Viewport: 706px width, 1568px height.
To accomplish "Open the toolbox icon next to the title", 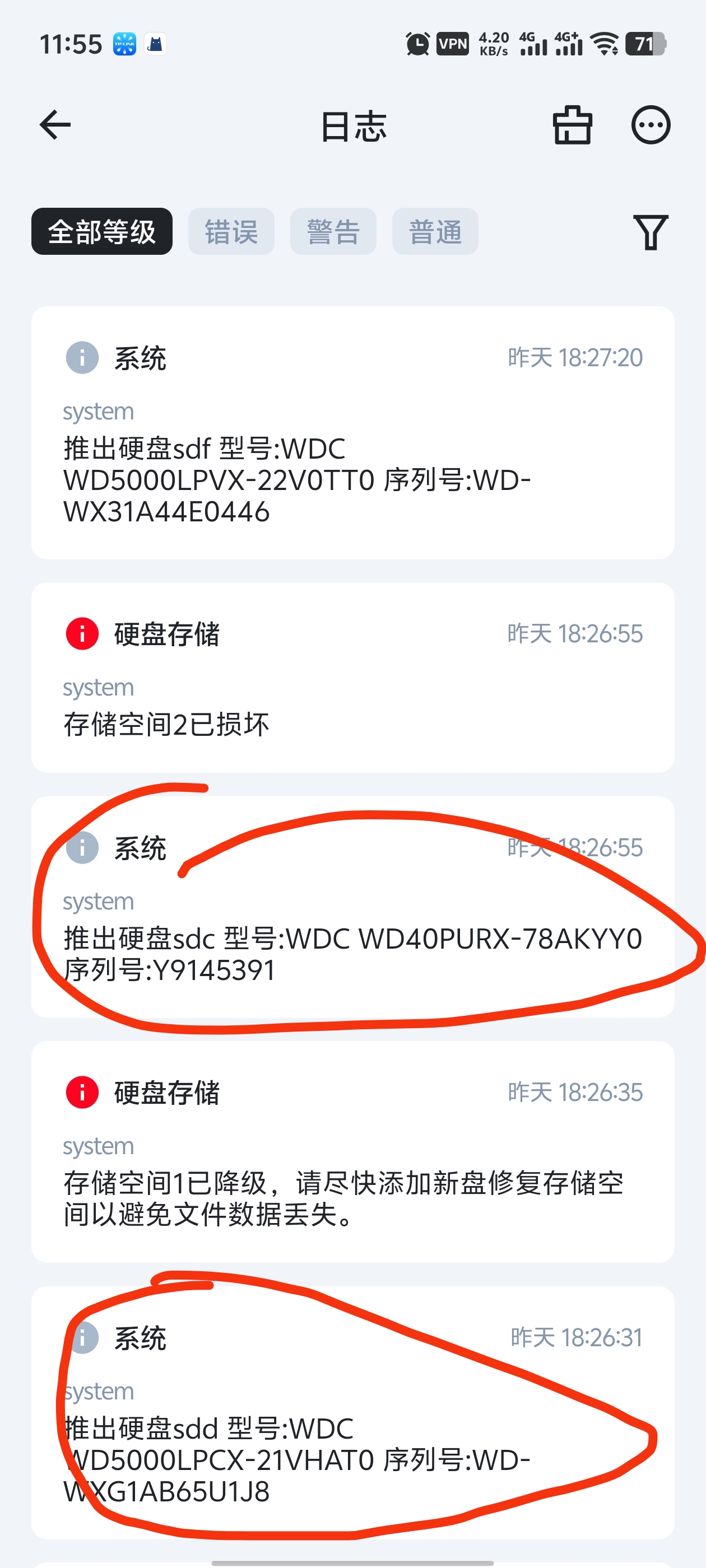I will point(572,125).
